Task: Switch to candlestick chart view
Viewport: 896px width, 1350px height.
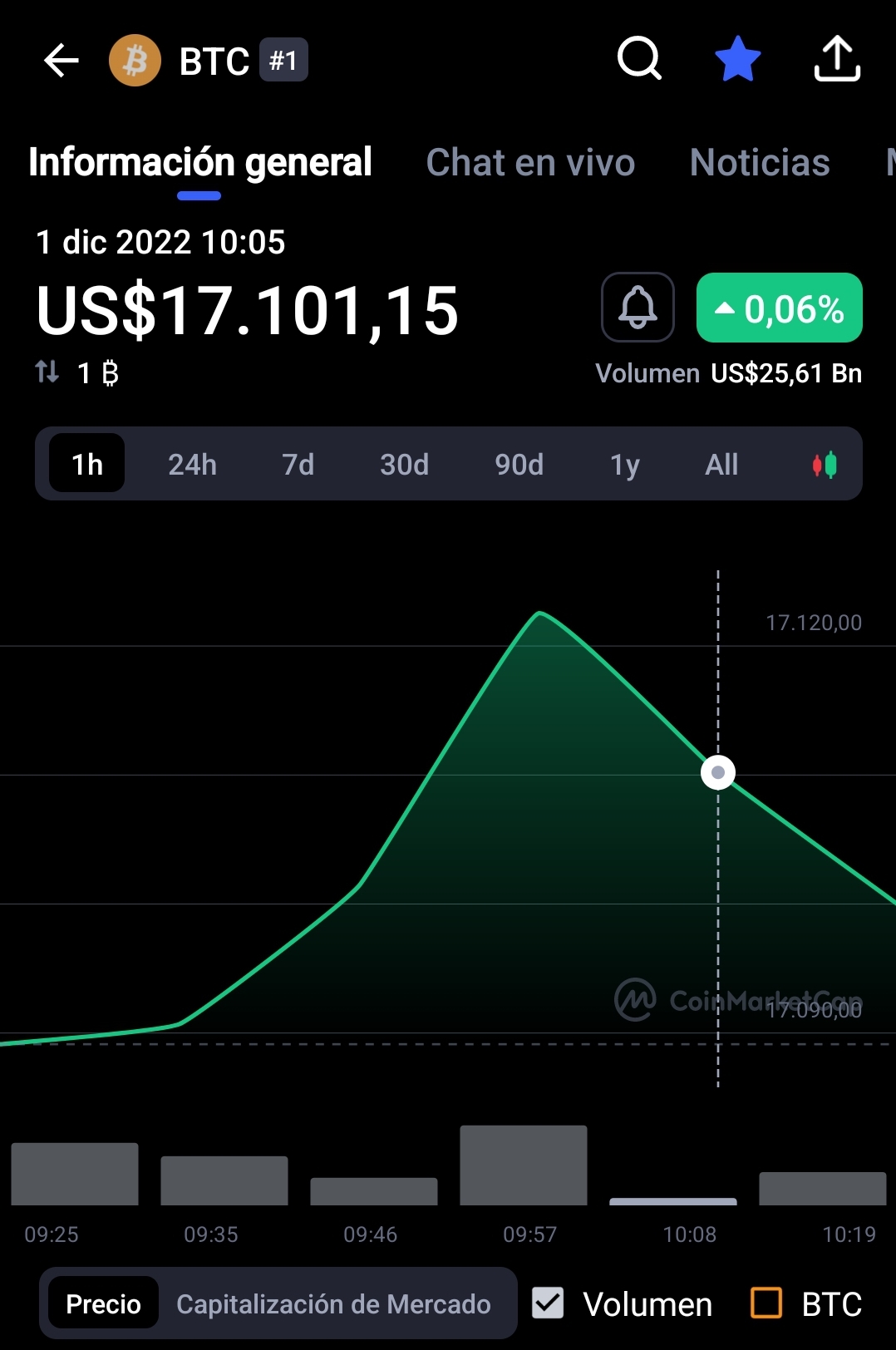Action: 825,465
